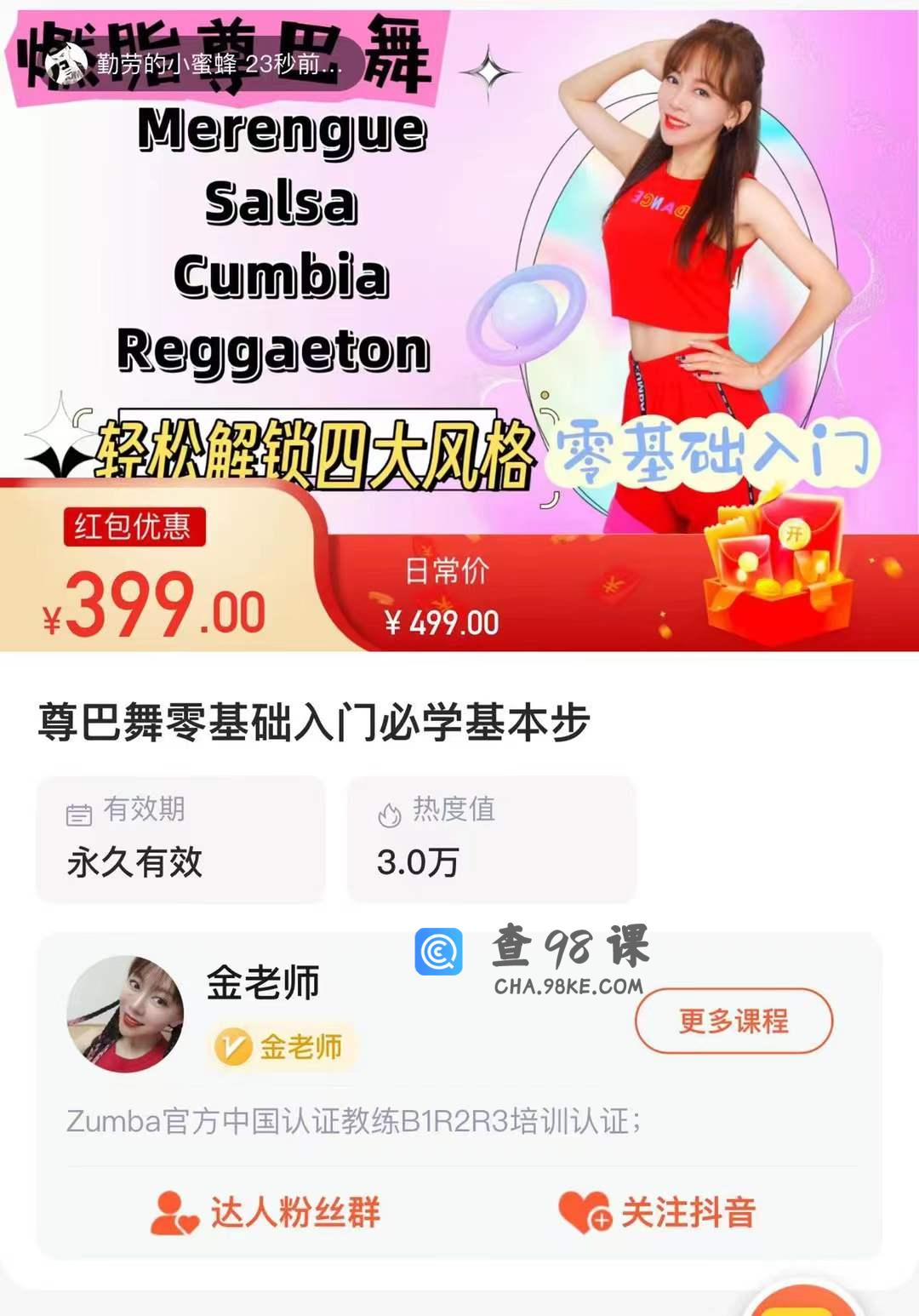
Task: Tap 关注抖音 to follow
Action: 658,1212
